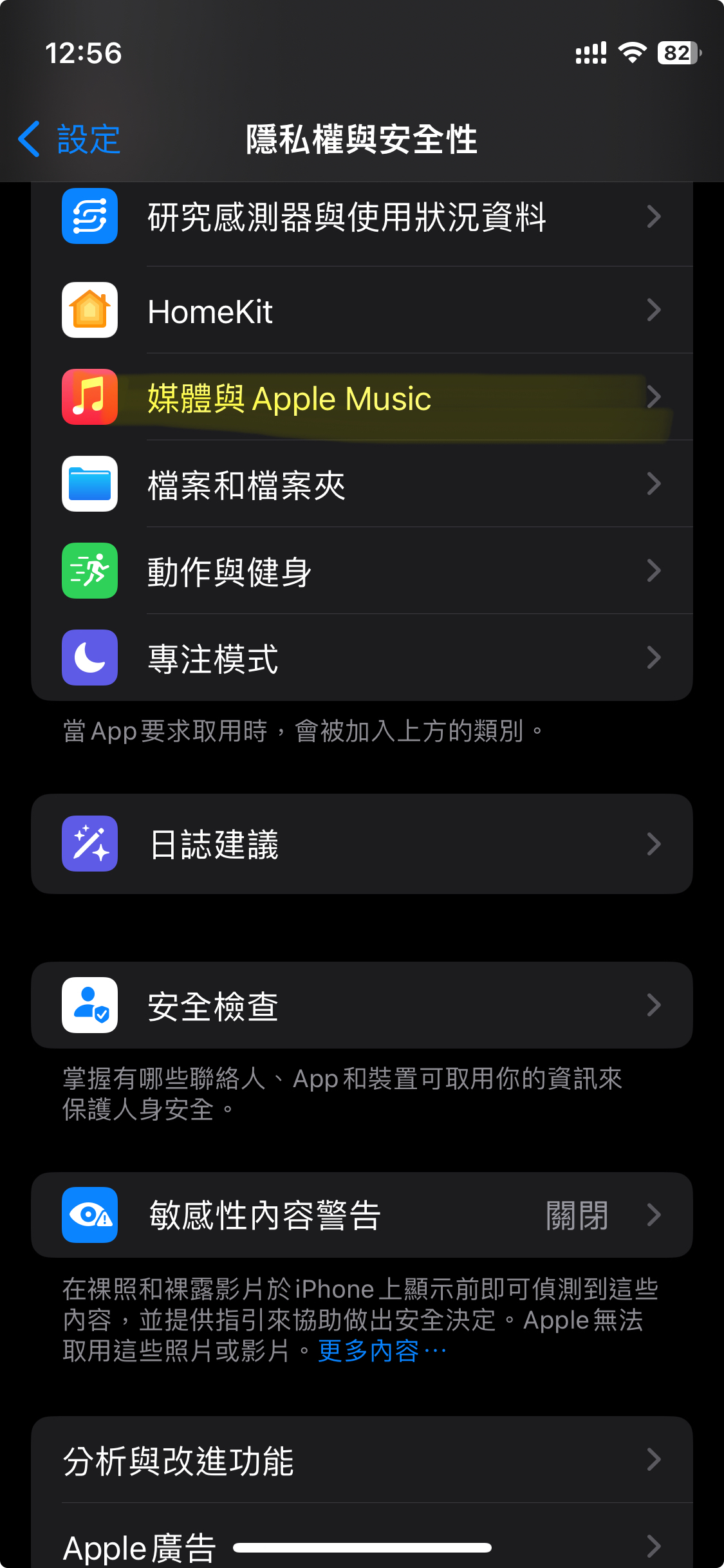Open 專注模式 row
Viewport: 724px width, 1568px height.
(x=362, y=658)
